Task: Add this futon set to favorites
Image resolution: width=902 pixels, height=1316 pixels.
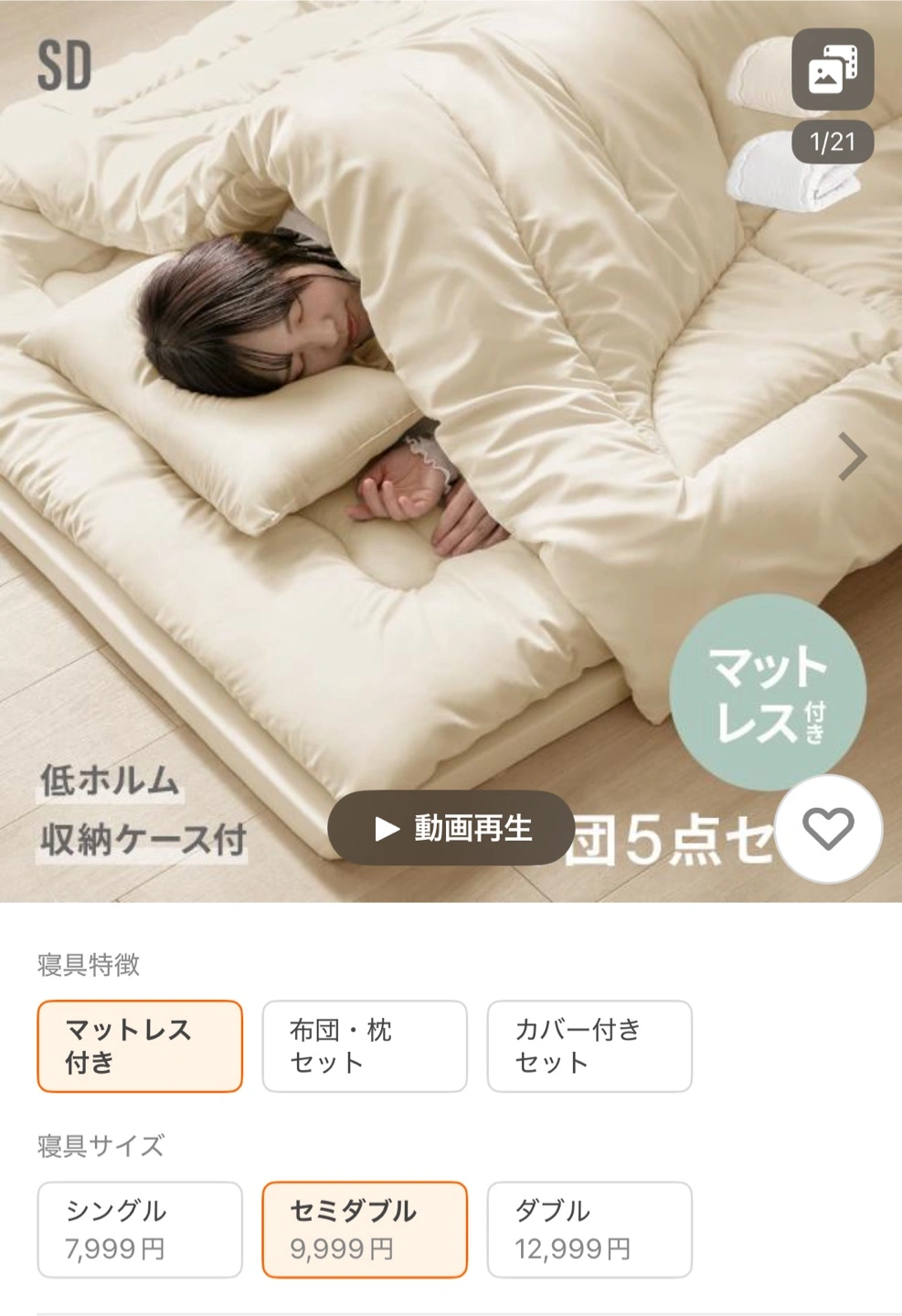Action: 828,829
